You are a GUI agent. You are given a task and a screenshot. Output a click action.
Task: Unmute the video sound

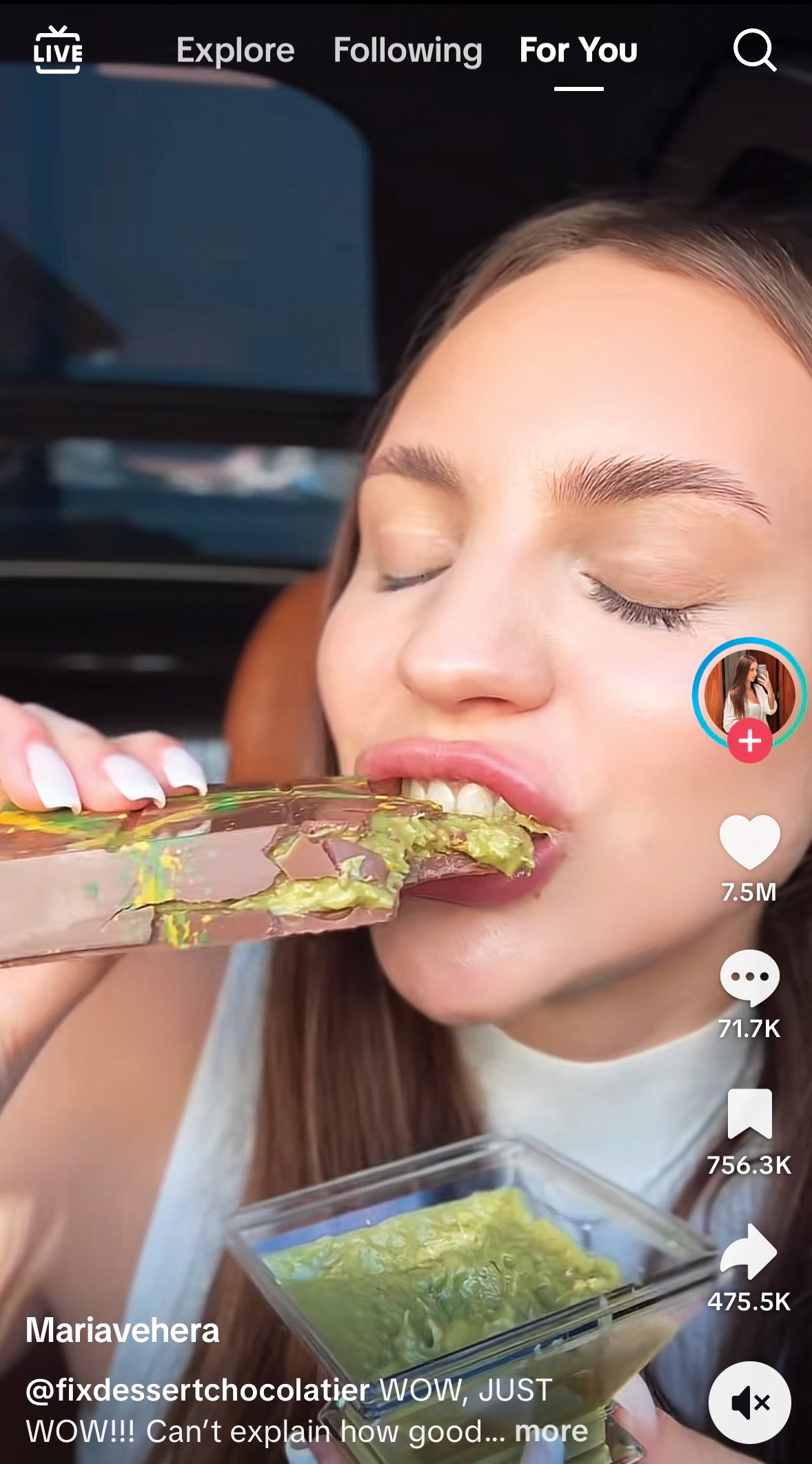point(749,1402)
